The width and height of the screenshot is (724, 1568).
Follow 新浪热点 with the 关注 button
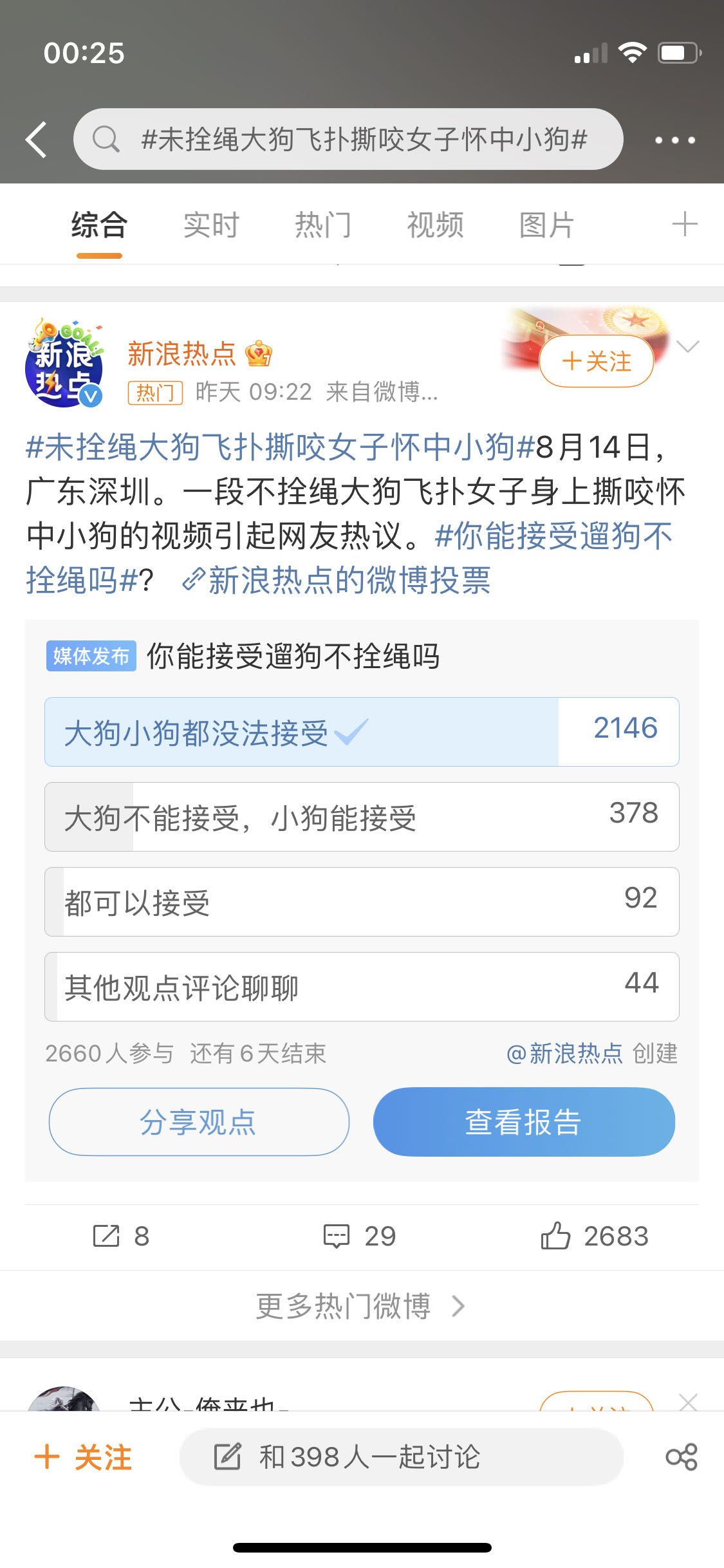(597, 361)
